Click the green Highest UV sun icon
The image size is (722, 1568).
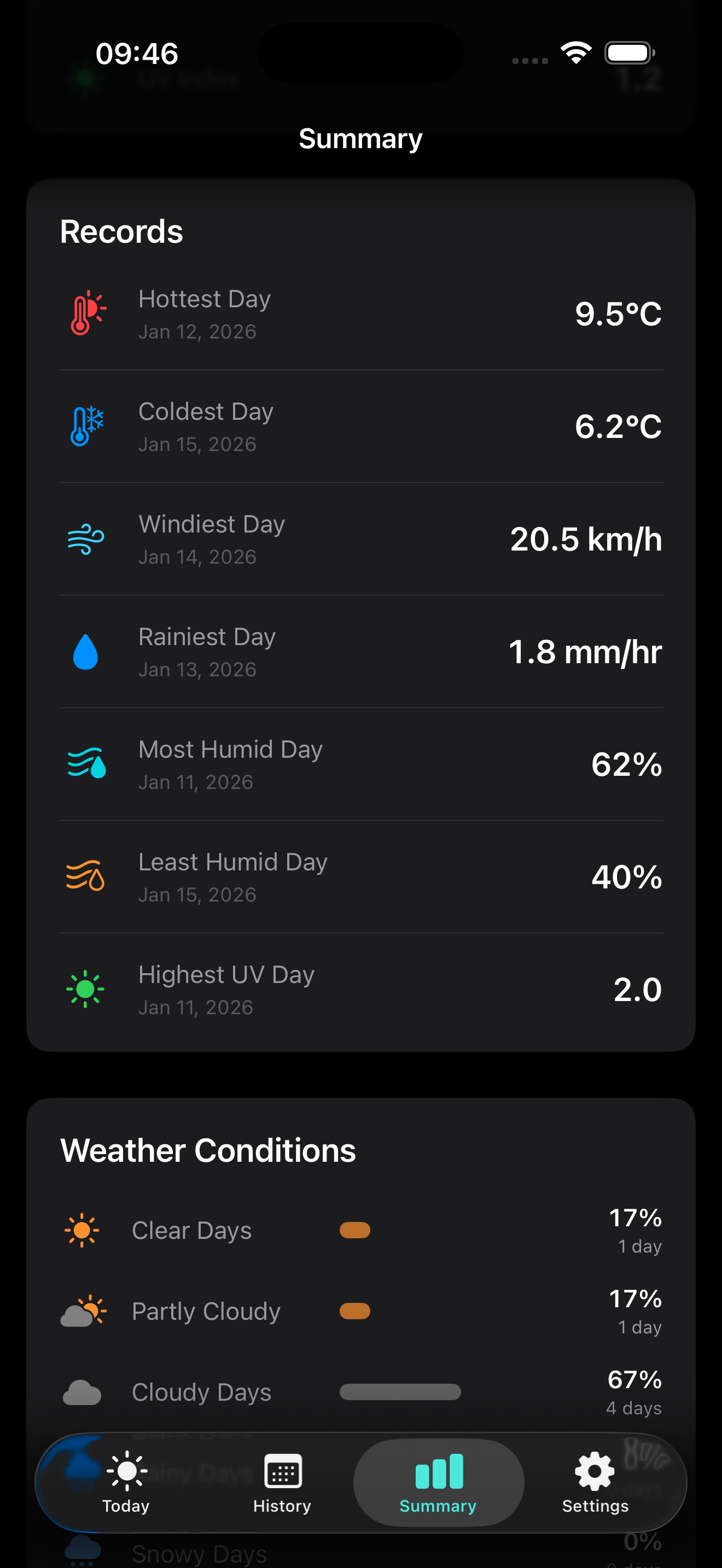[85, 989]
